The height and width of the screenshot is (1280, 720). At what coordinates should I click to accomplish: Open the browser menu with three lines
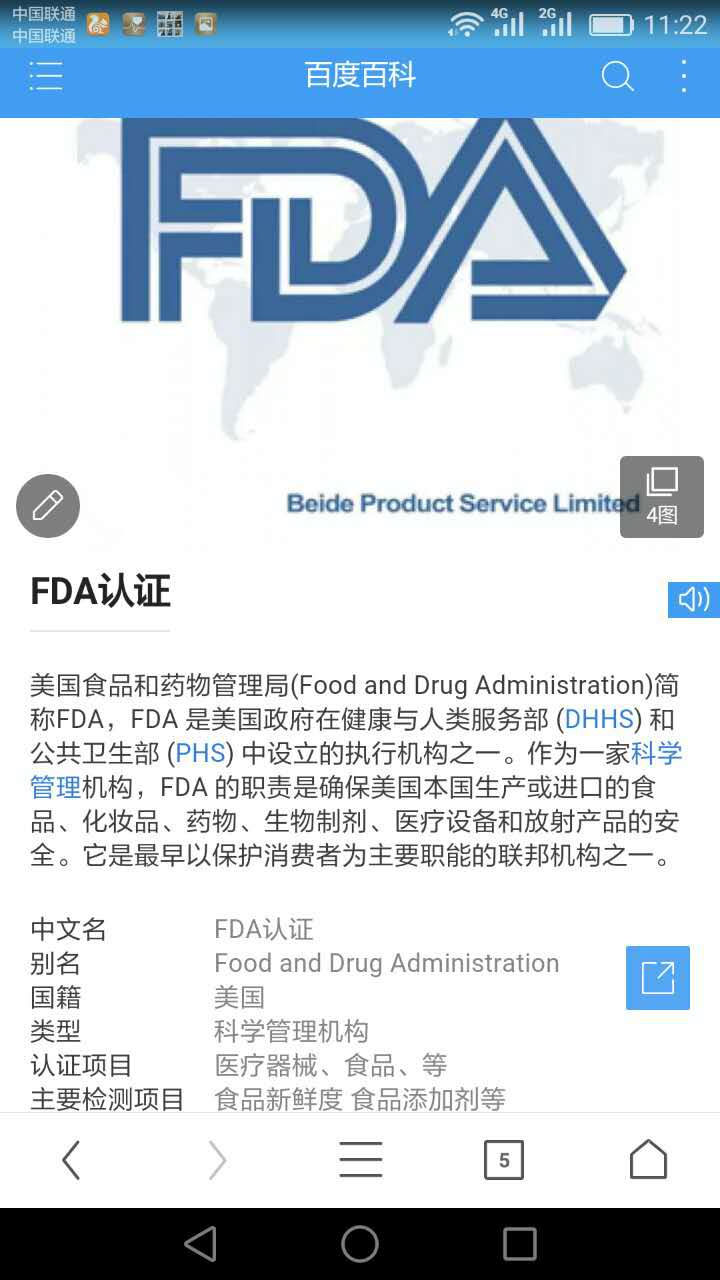click(360, 1160)
